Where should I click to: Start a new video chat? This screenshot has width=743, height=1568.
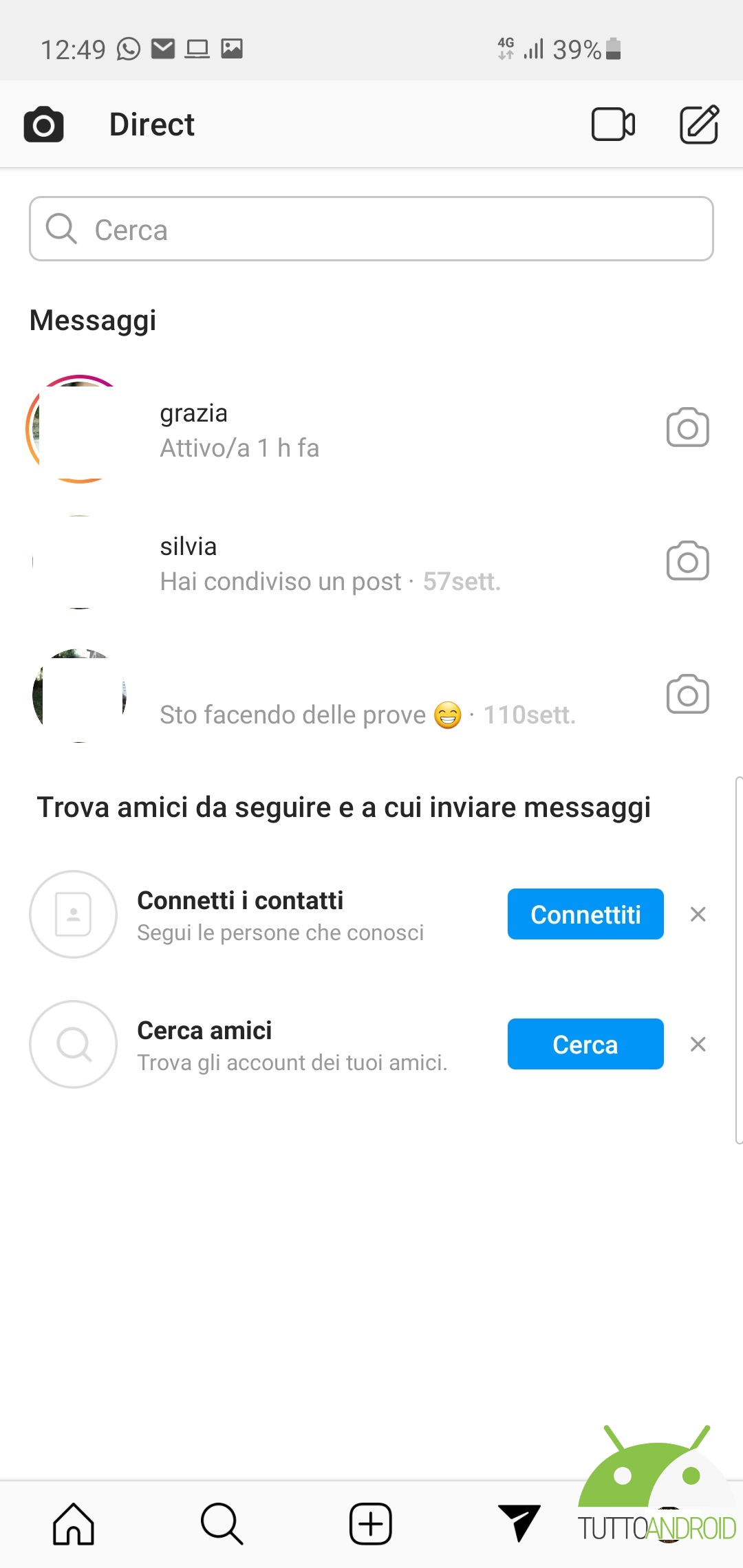(x=613, y=124)
